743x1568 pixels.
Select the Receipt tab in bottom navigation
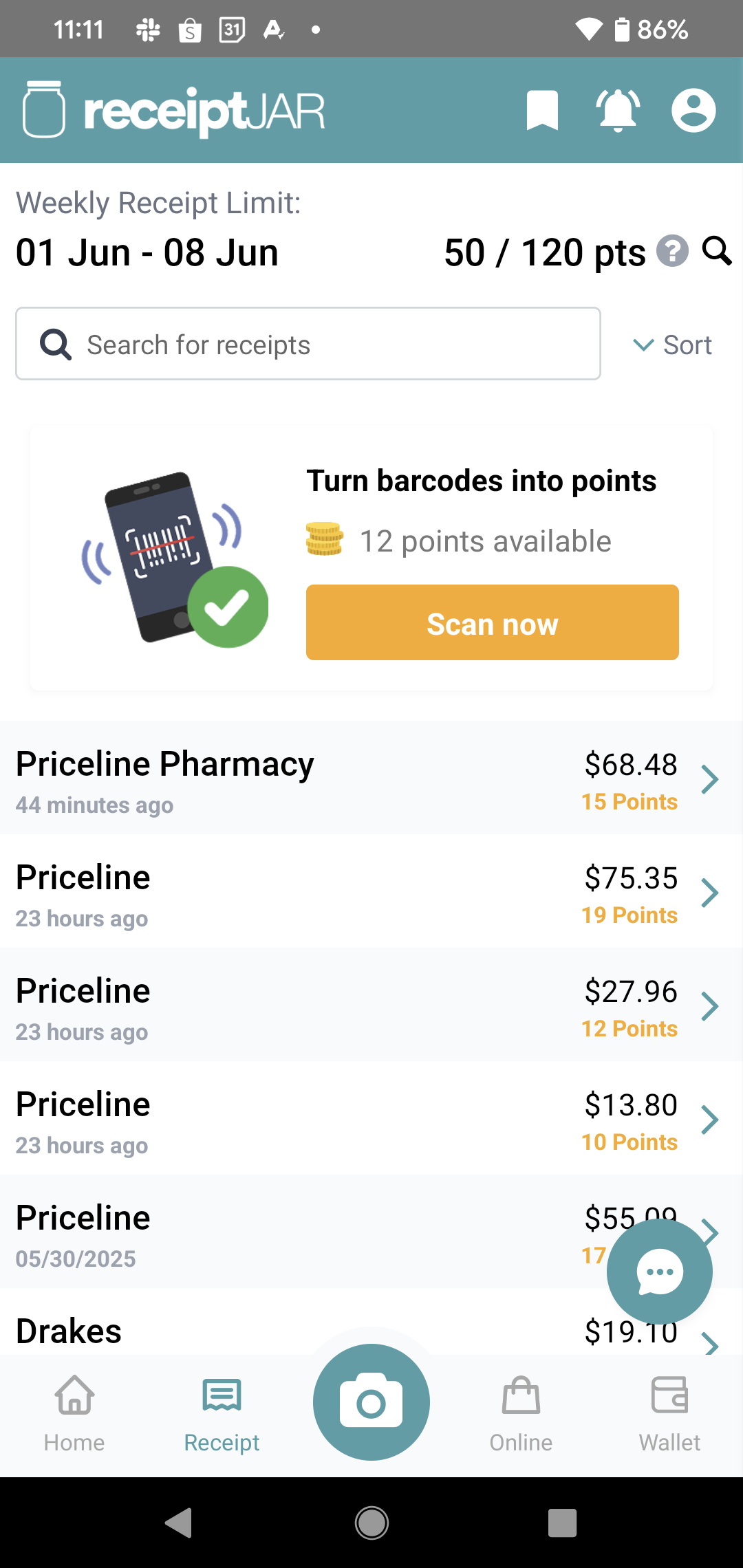[221, 1410]
